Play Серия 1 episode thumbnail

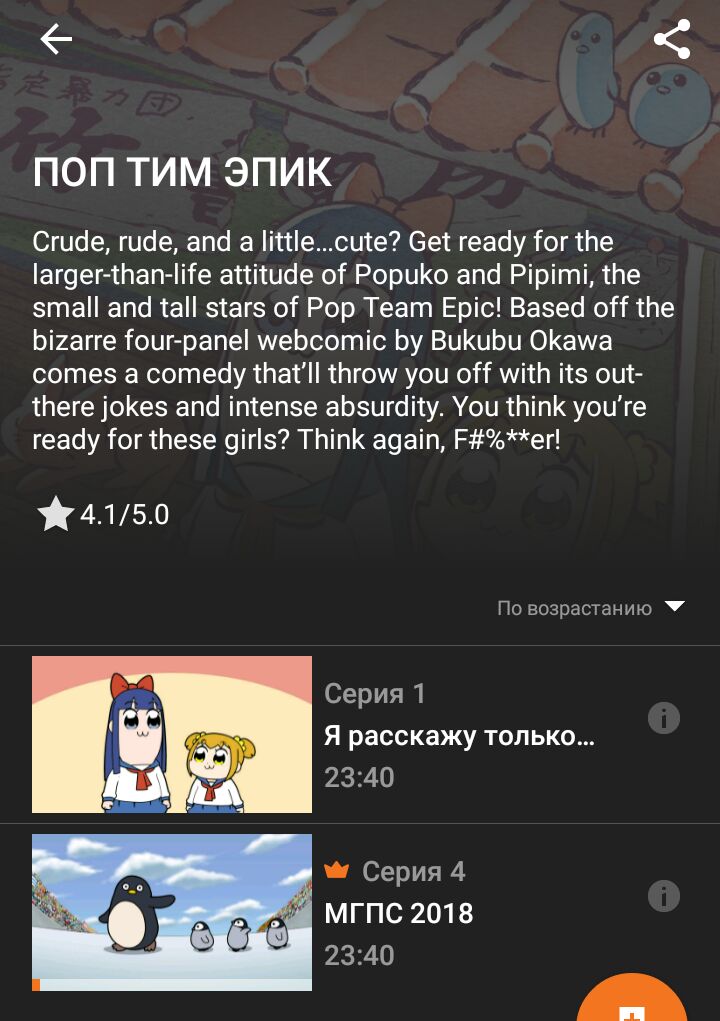click(x=172, y=734)
